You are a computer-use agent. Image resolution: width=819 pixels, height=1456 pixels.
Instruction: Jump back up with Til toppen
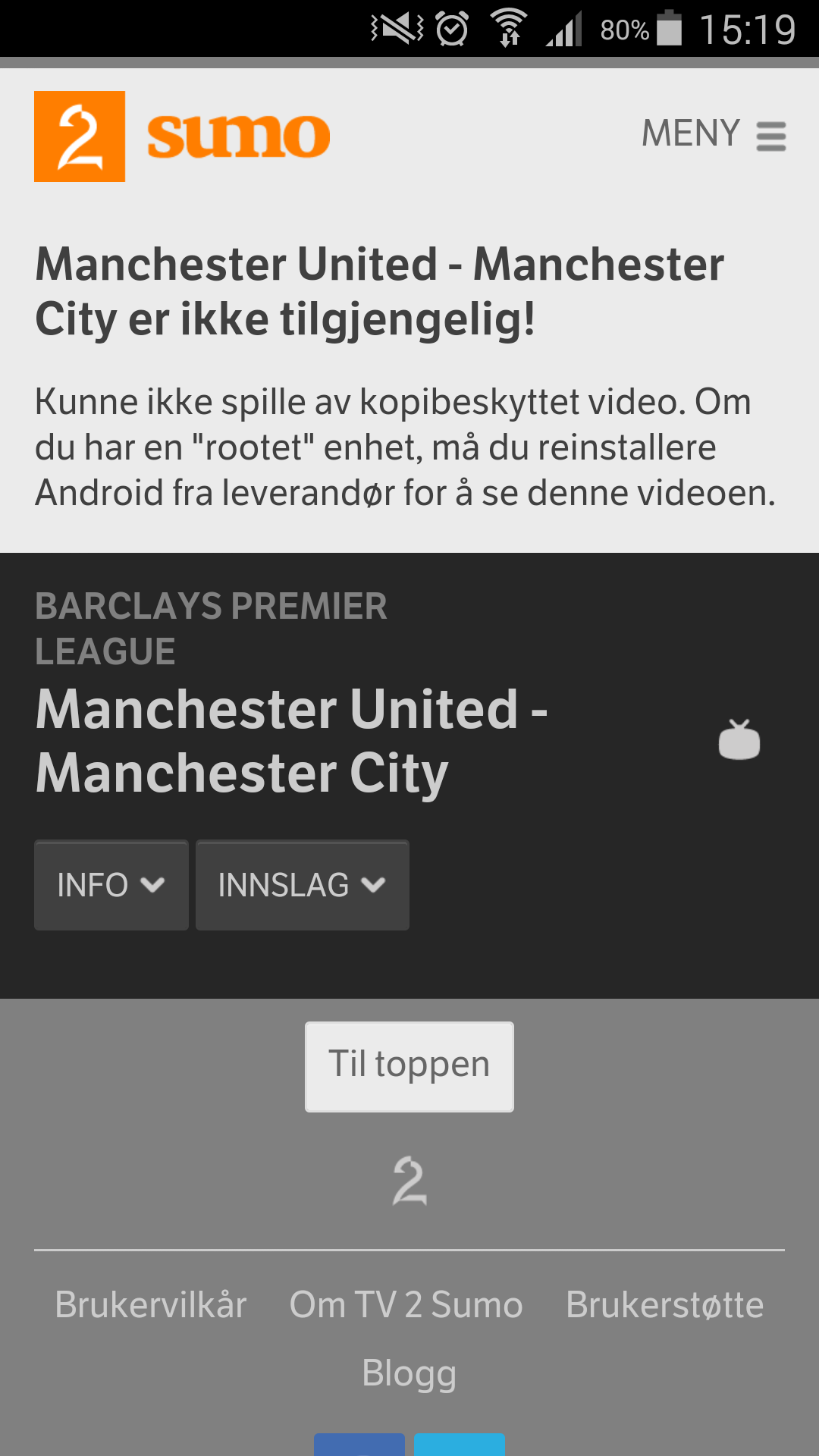(409, 1067)
